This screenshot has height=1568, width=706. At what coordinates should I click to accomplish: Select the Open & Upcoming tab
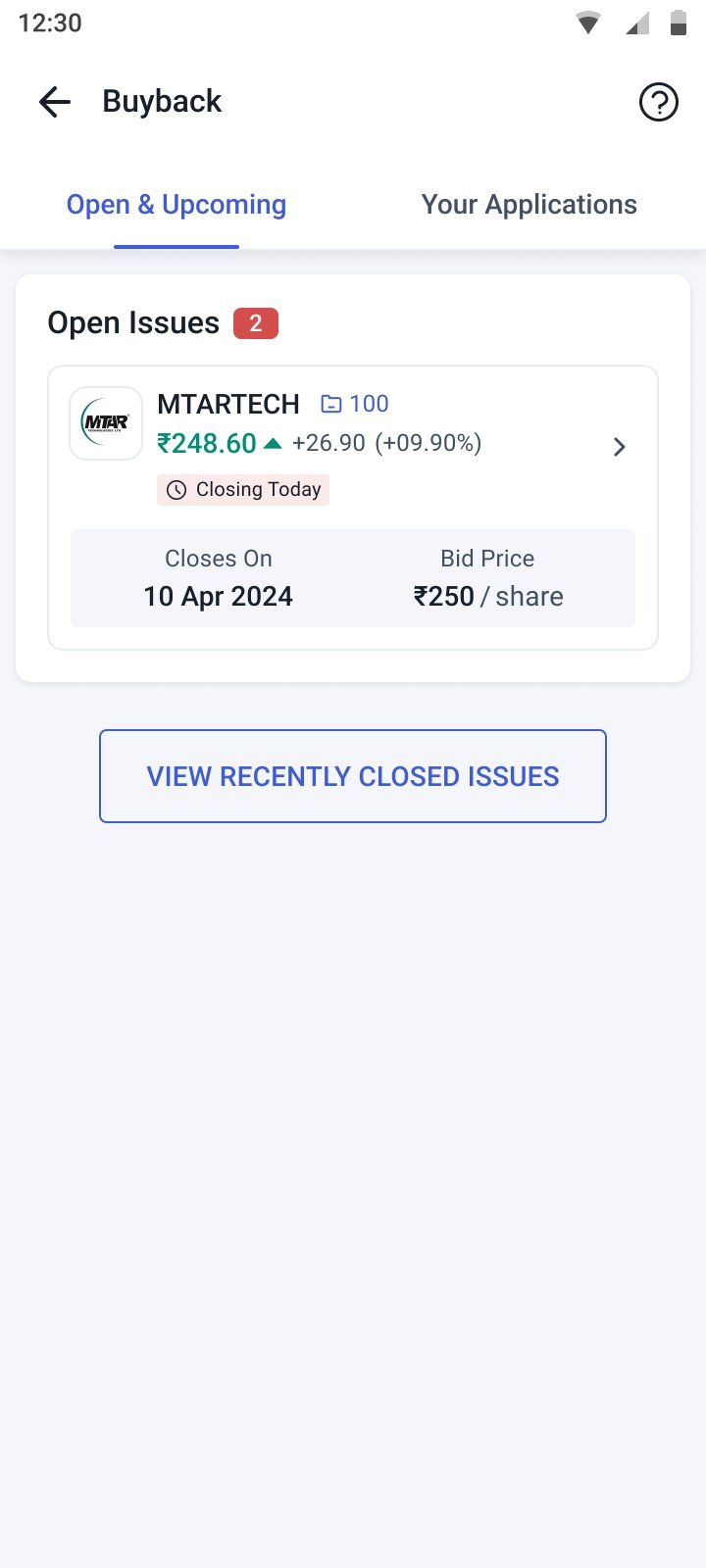176,205
